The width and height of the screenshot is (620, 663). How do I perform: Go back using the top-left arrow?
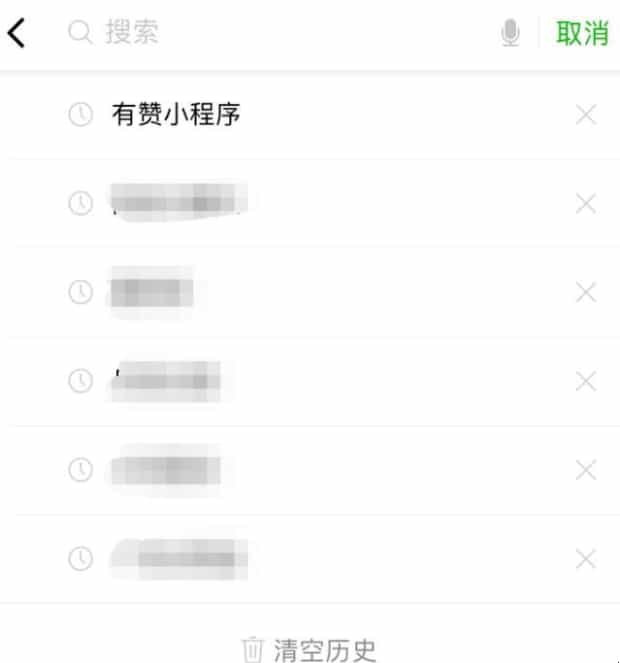coord(16,33)
